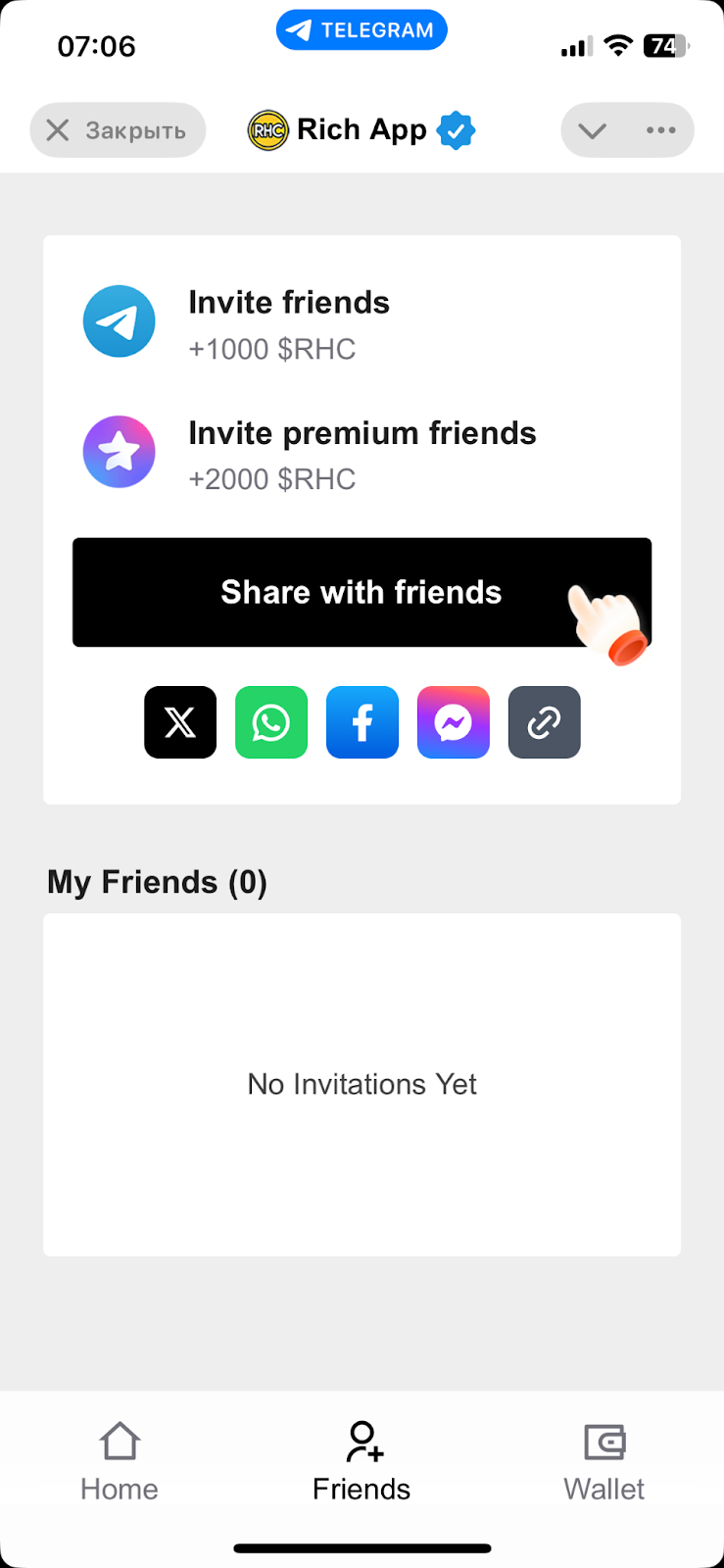Tap the Share with friends button

(x=362, y=592)
